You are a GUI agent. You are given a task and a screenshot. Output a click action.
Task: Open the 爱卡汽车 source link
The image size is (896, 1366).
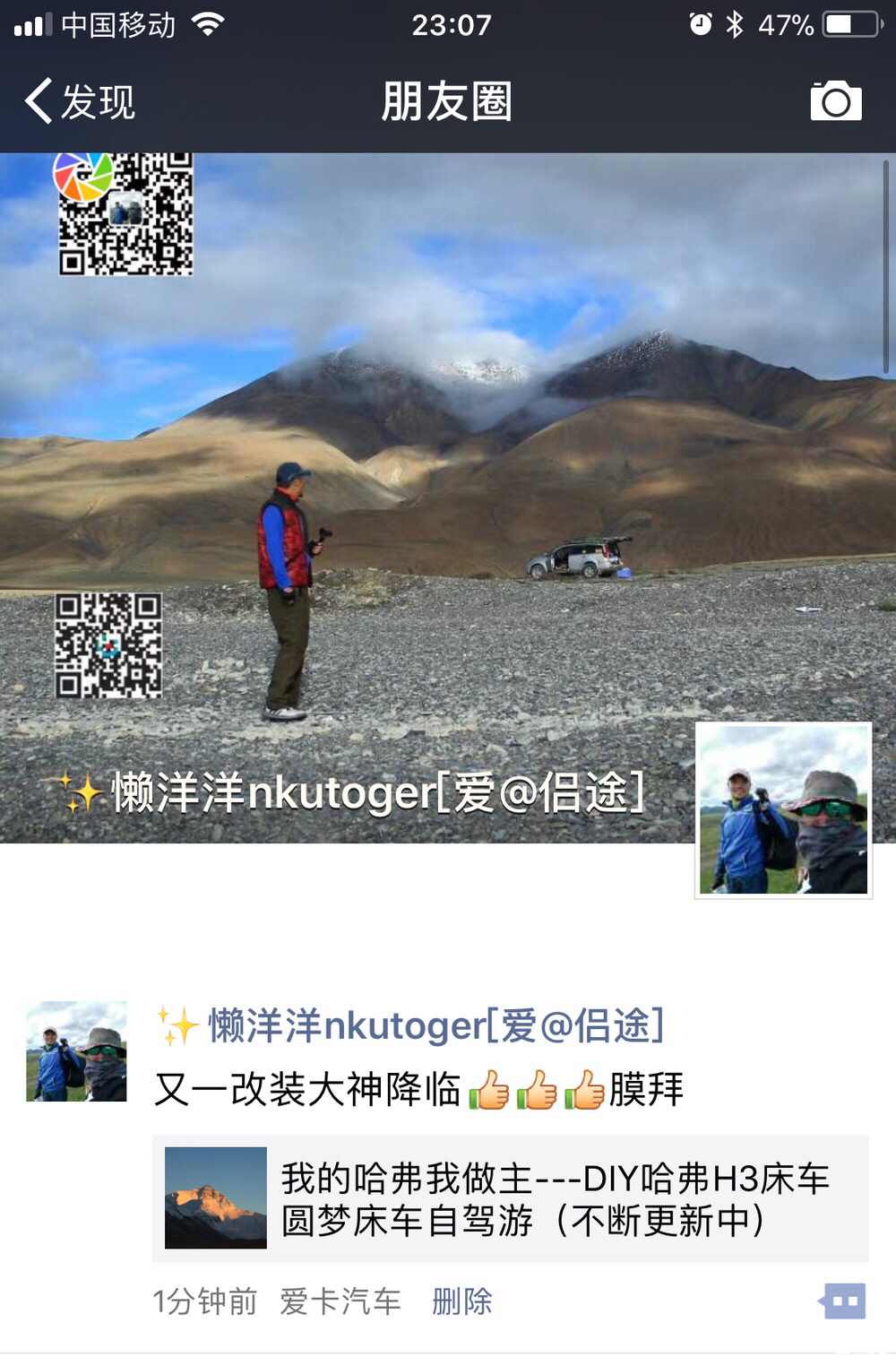click(x=340, y=1301)
